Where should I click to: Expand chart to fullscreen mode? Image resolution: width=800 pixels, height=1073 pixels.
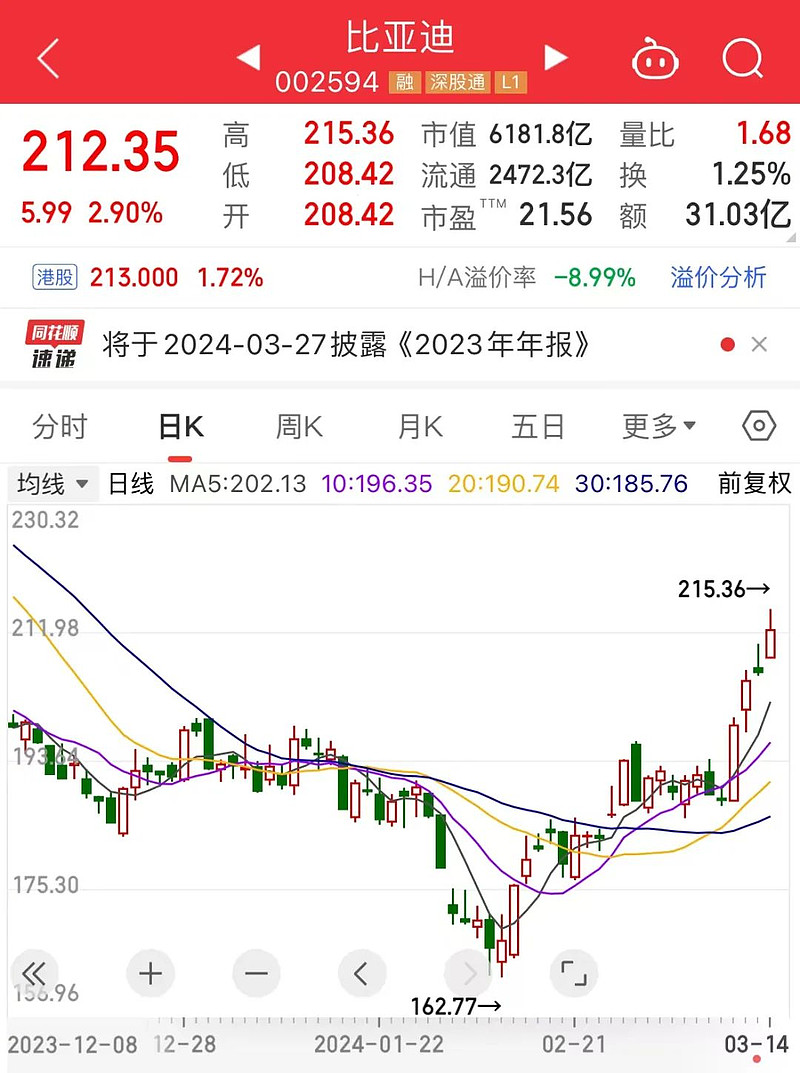(573, 972)
